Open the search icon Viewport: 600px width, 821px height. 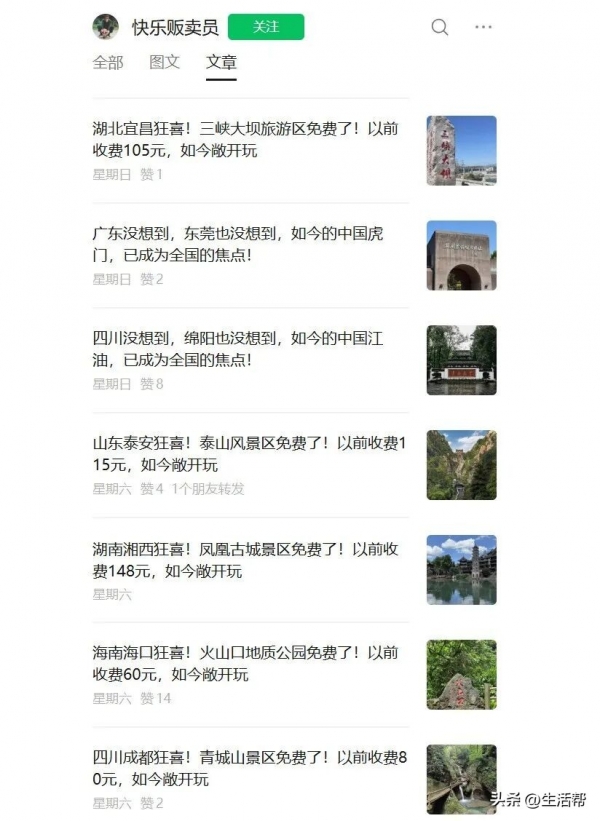coord(440,27)
